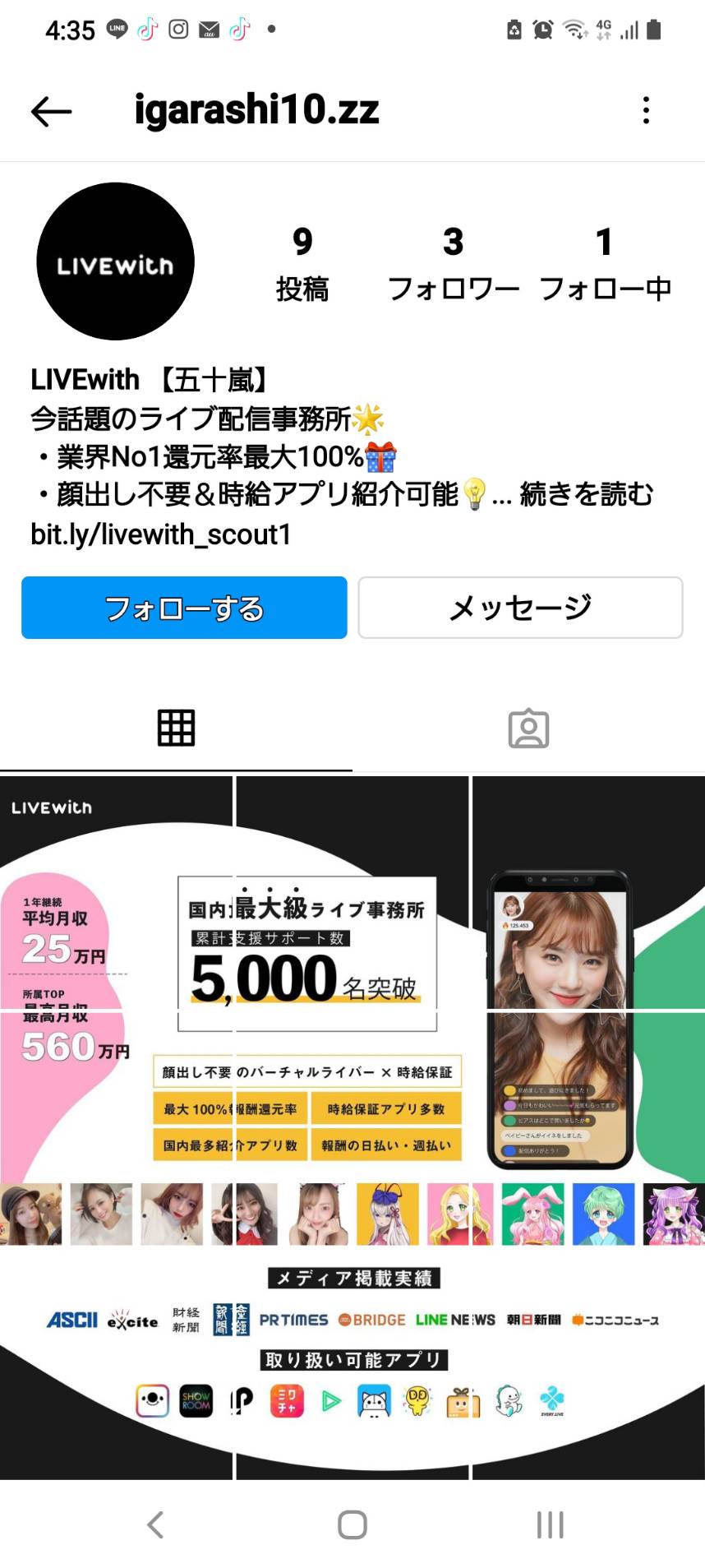Go back using the arrow icon
The image size is (705, 1568).
(x=51, y=111)
